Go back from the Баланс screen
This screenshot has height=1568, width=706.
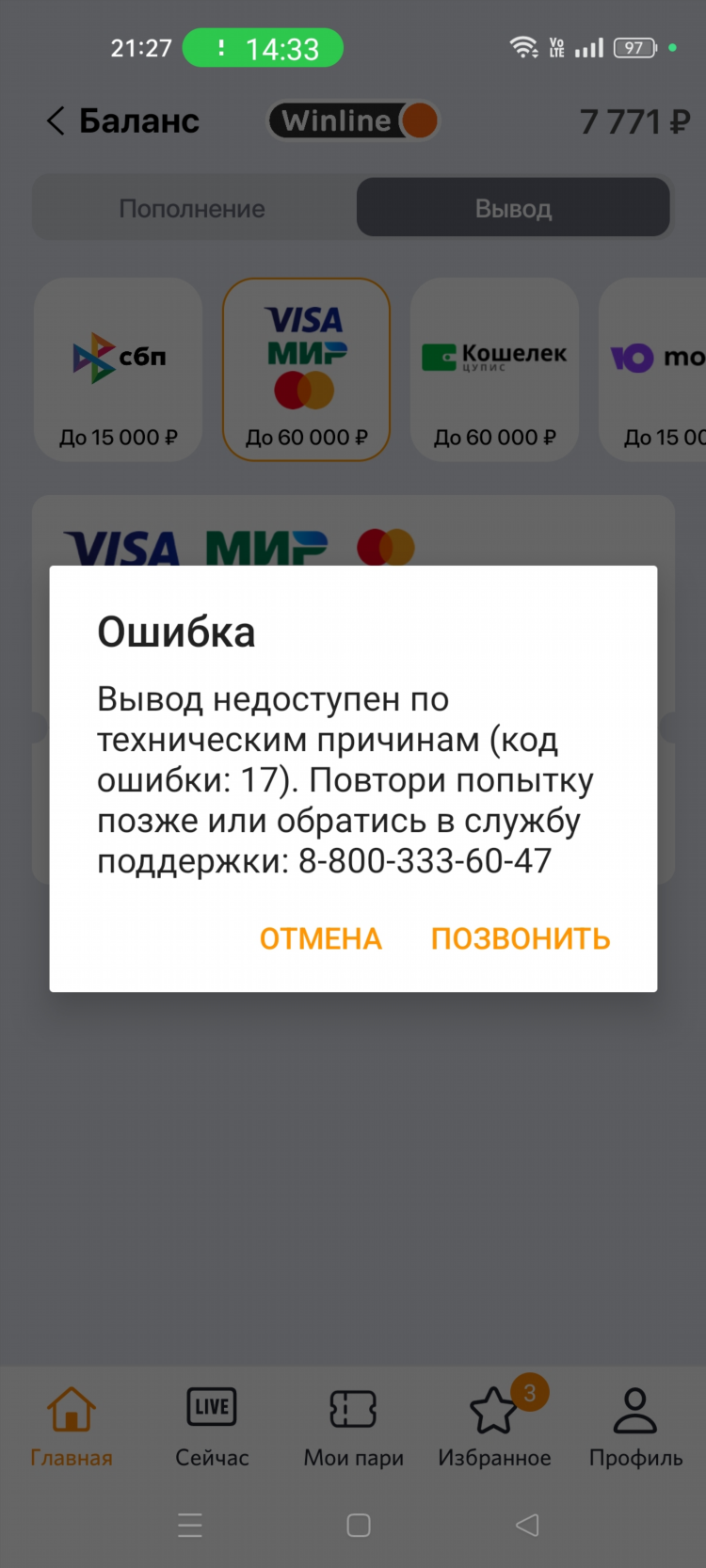[x=56, y=120]
